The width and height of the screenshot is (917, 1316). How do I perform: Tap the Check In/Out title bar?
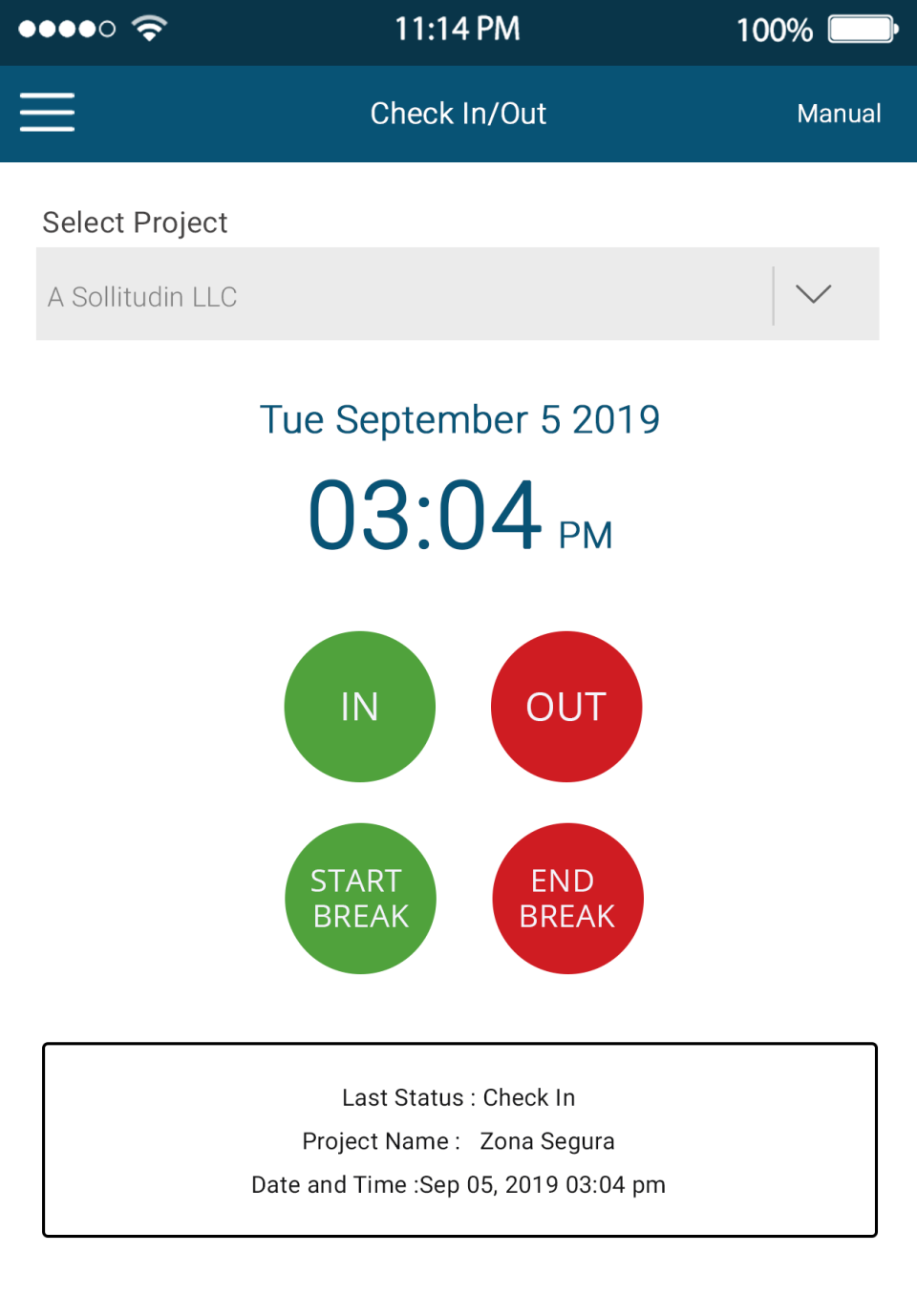(458, 113)
